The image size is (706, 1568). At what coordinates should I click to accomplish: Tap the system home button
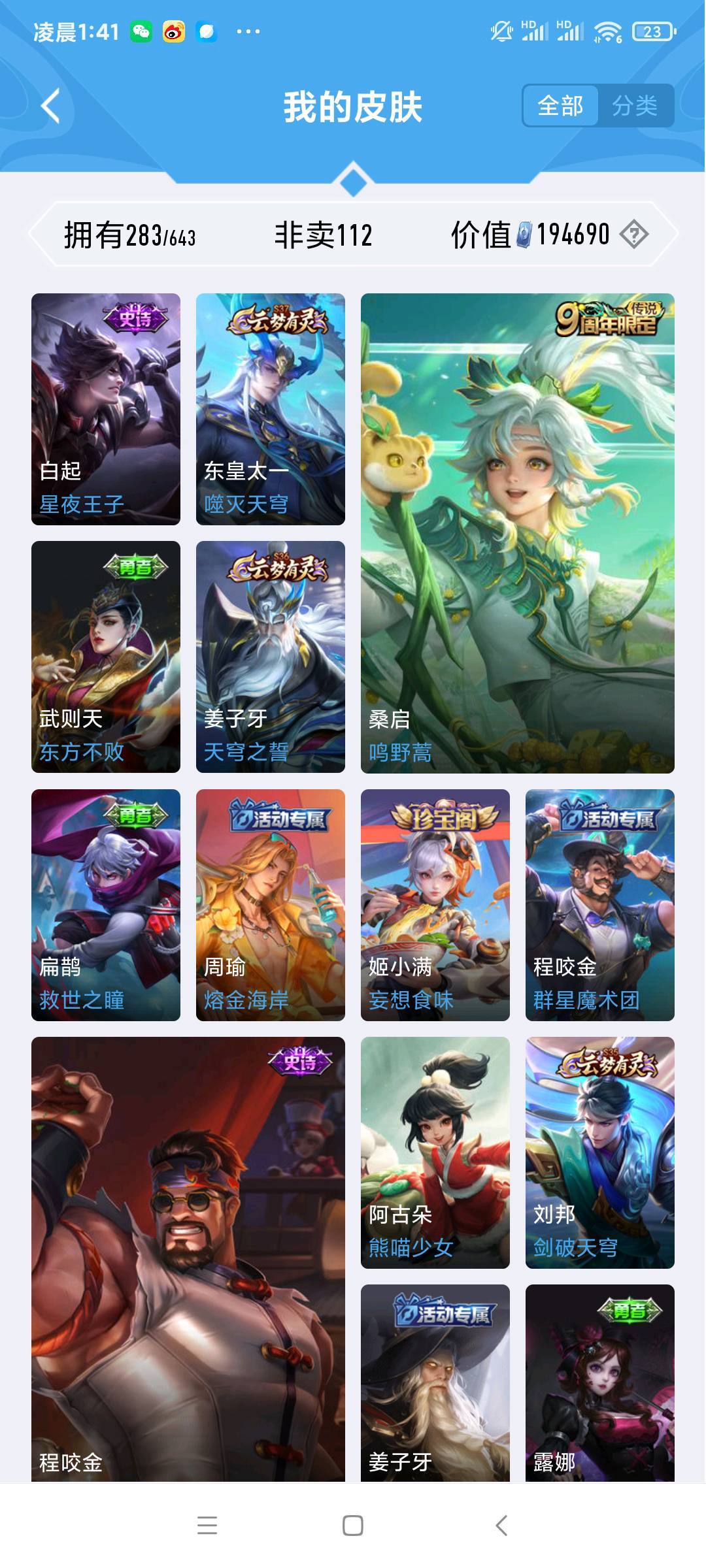click(x=353, y=1526)
